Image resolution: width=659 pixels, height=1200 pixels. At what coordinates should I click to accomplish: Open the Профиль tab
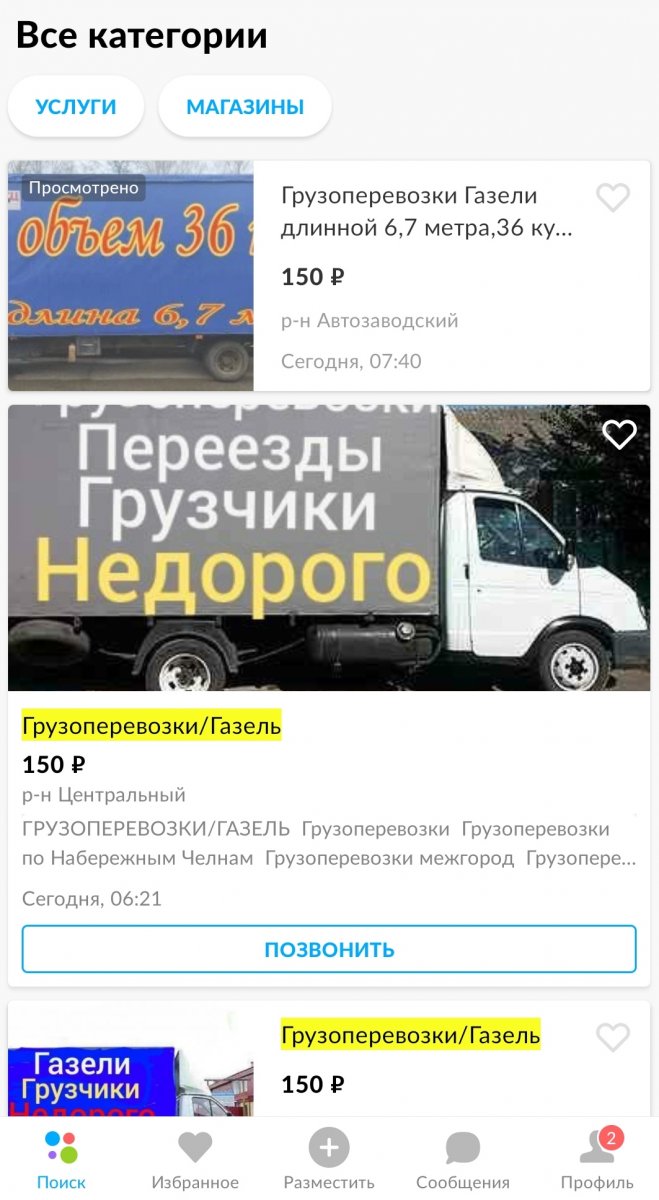click(x=597, y=1160)
